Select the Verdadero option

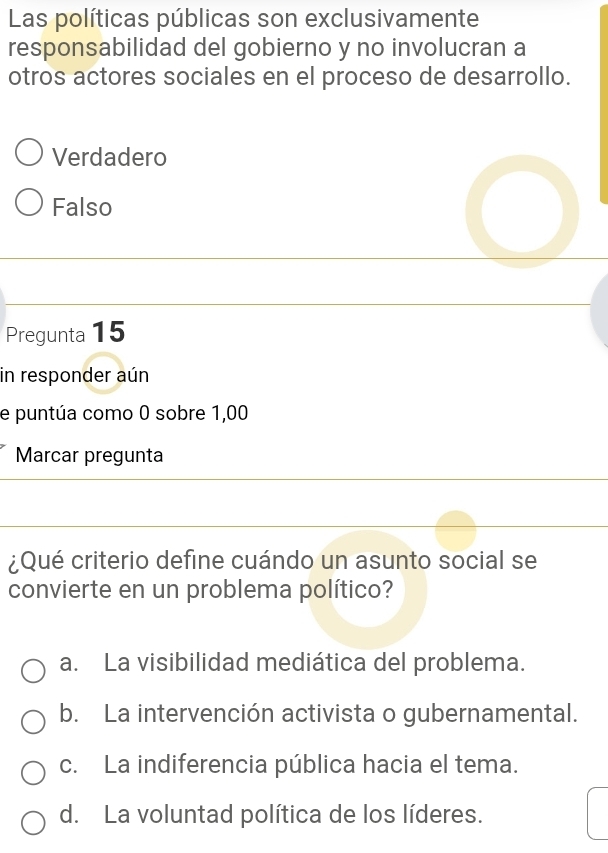30,155
